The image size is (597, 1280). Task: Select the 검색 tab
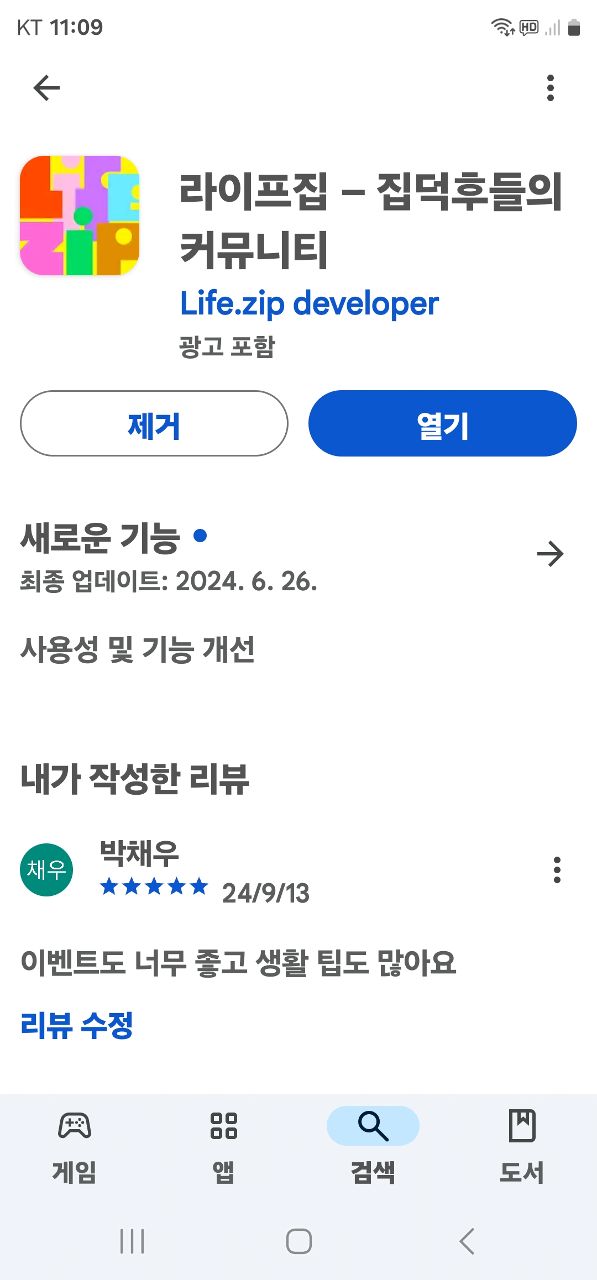(x=373, y=1147)
